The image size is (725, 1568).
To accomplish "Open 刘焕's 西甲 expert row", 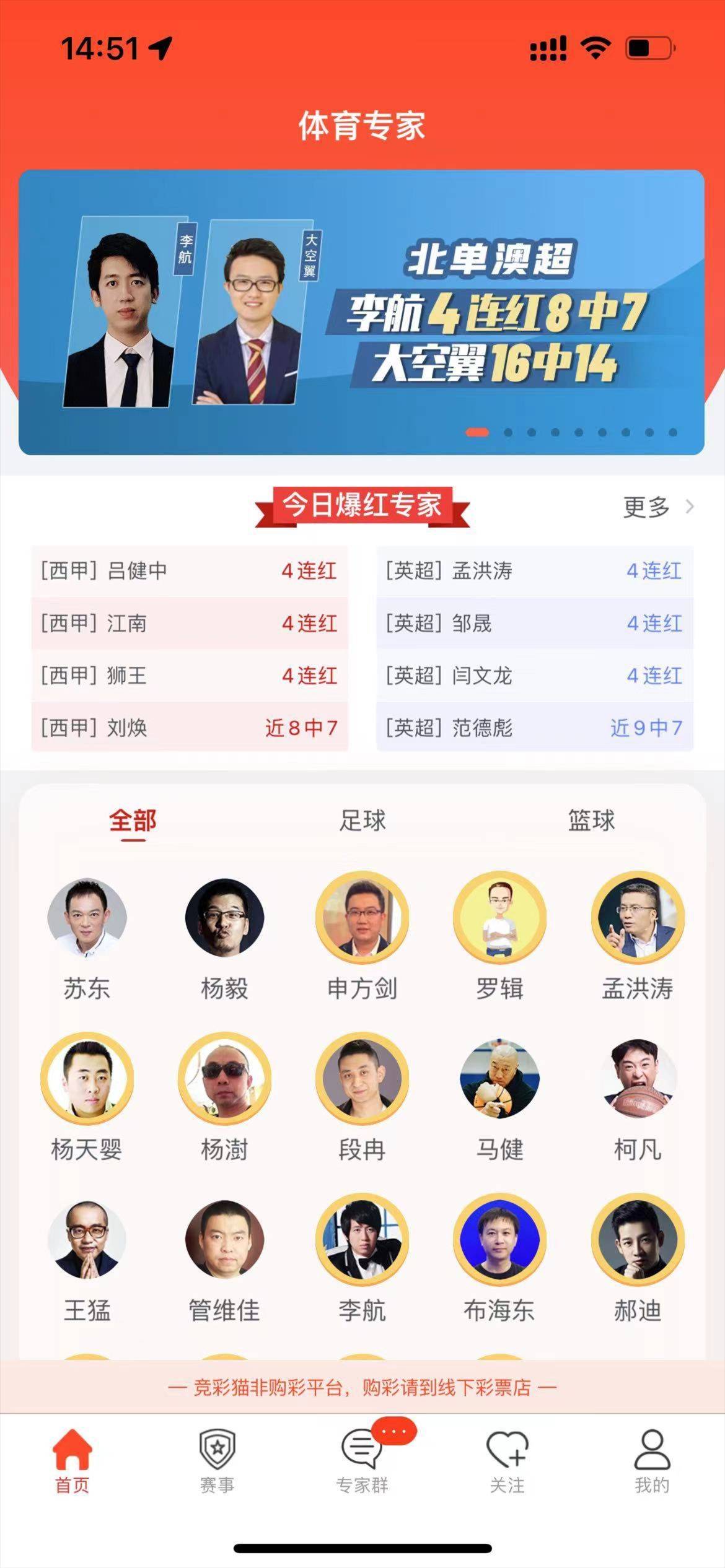I will pyautogui.click(x=190, y=728).
